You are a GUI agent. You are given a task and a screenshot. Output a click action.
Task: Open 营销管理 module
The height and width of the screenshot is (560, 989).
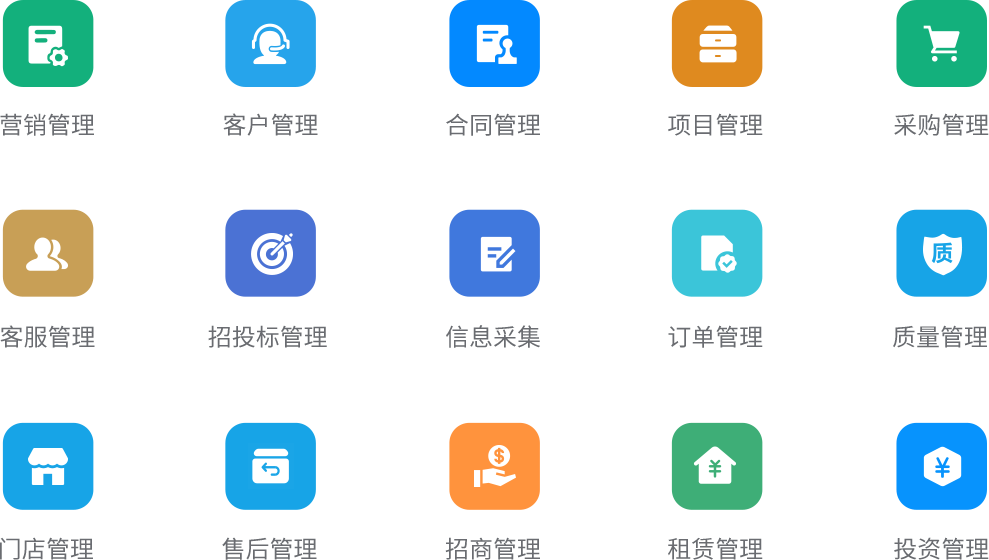(x=48, y=44)
